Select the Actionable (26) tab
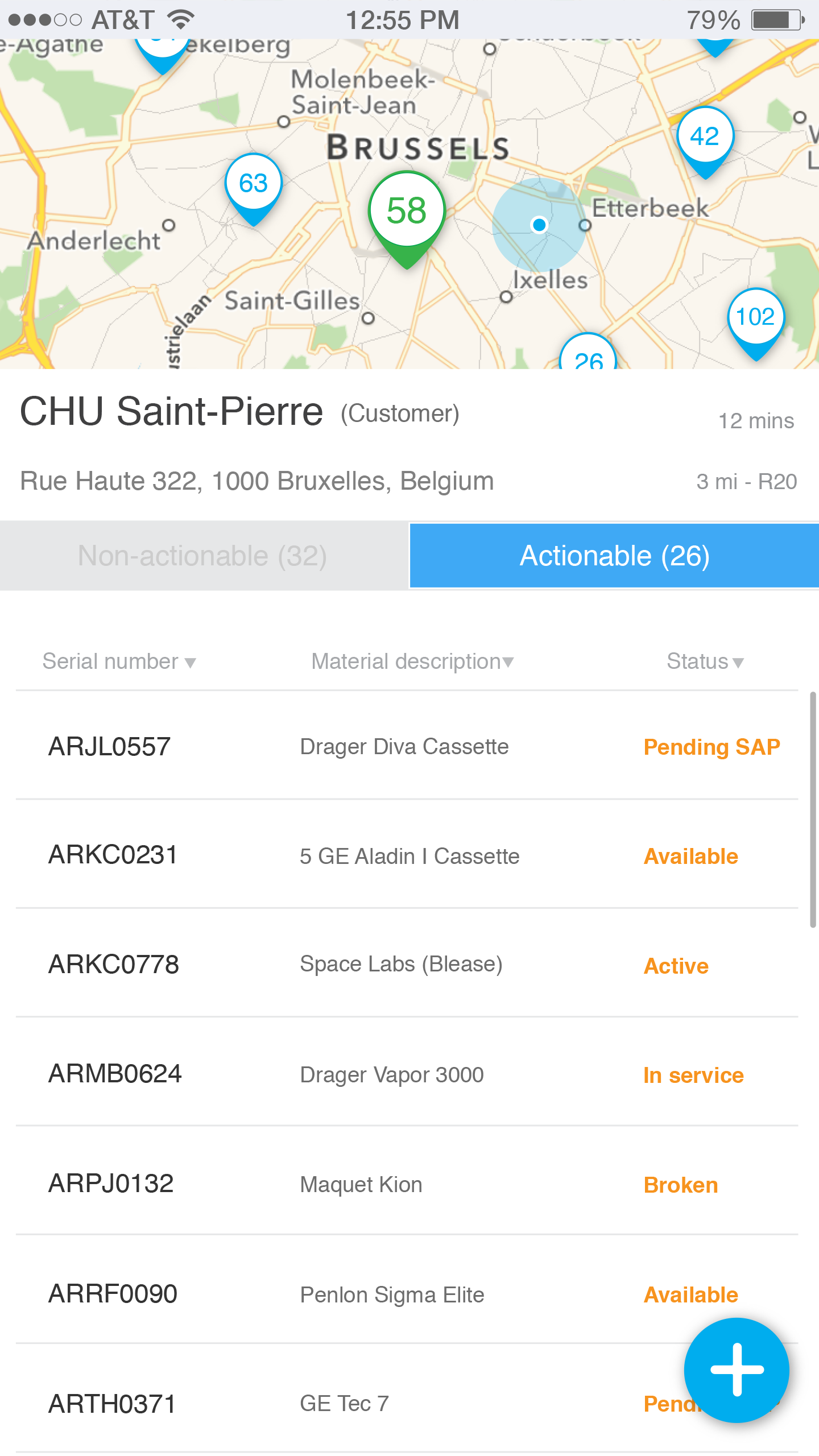819x1456 pixels. click(x=614, y=556)
